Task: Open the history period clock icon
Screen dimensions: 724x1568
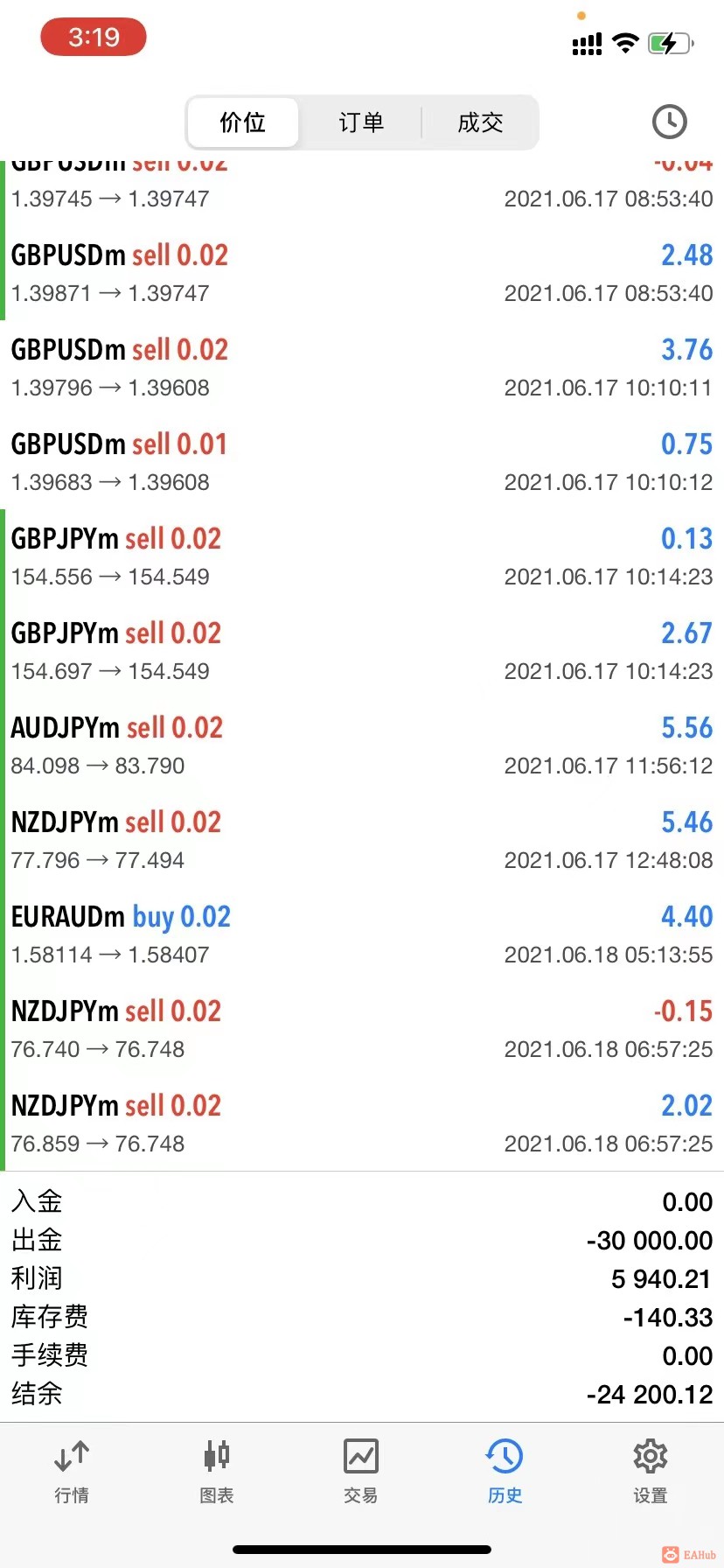Action: 670,122
